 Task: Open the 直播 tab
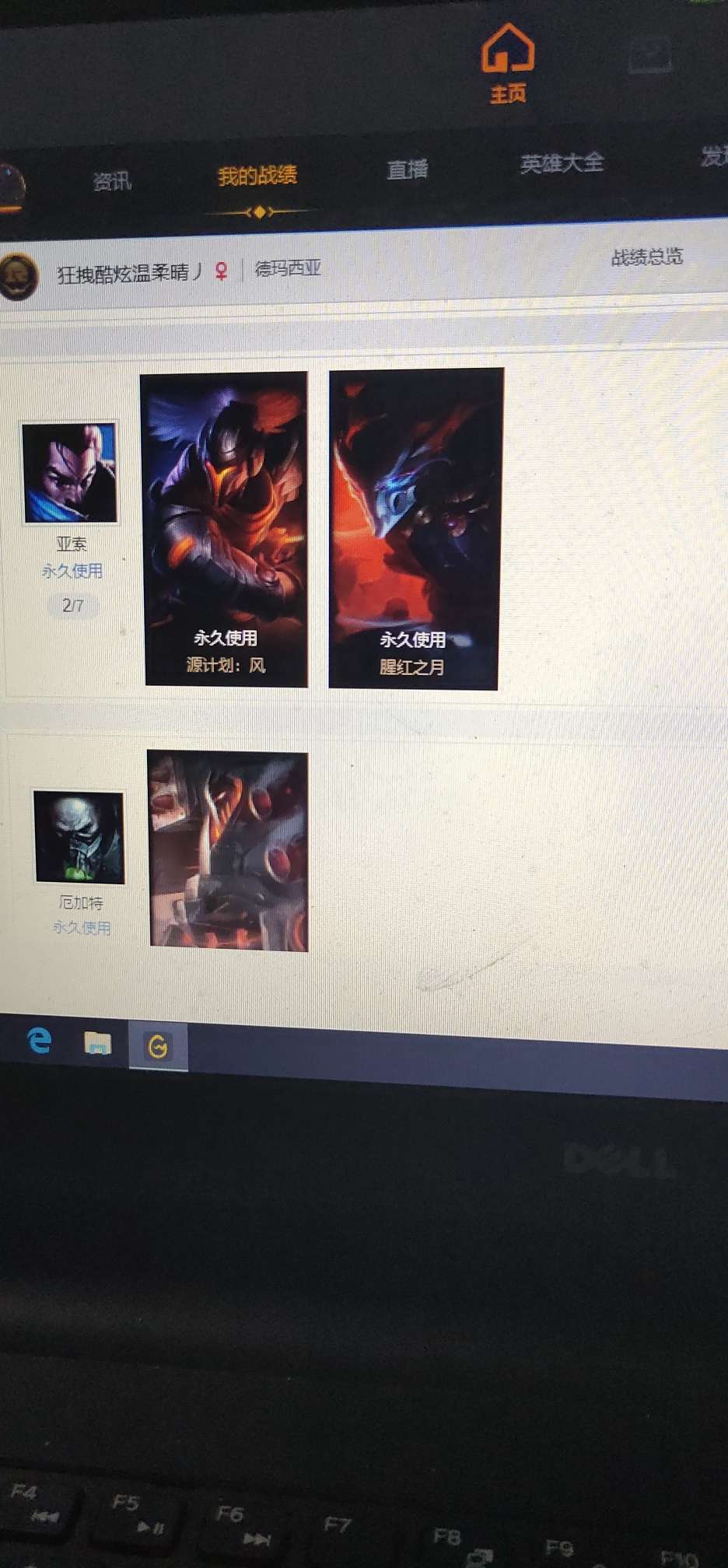click(x=408, y=169)
